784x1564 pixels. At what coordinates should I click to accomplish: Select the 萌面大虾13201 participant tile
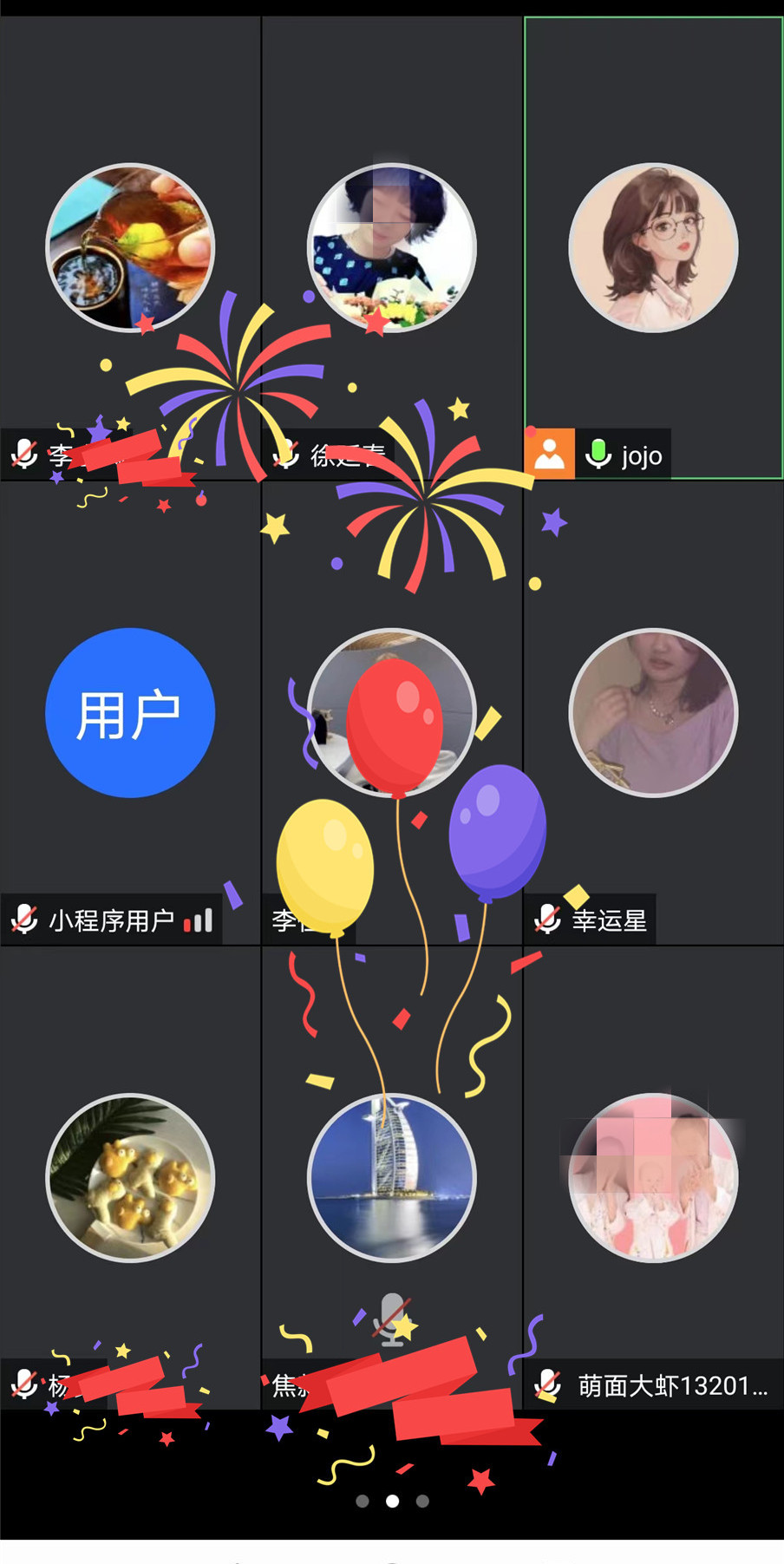[653, 1177]
